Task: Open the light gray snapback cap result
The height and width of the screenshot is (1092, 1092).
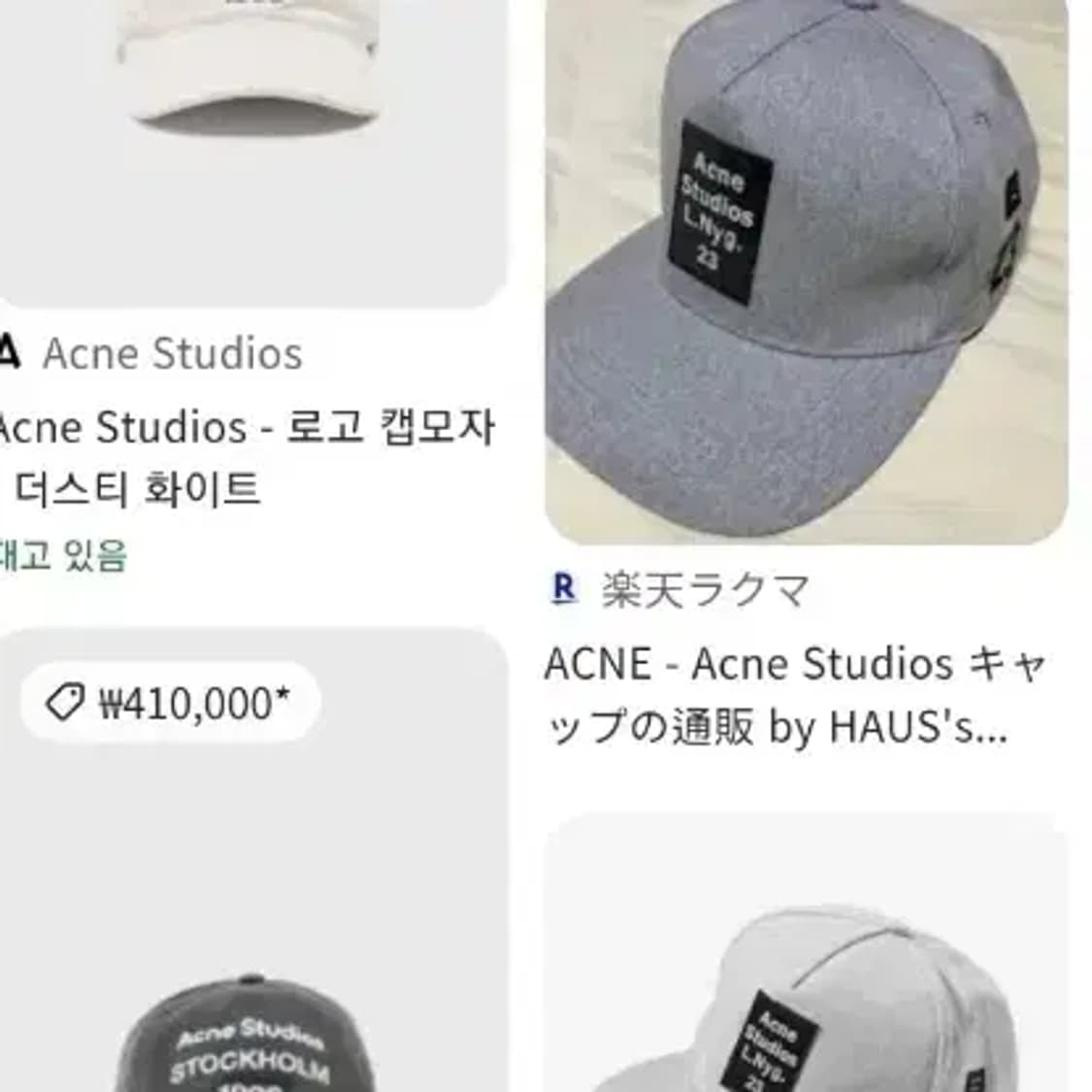Action: click(x=806, y=971)
